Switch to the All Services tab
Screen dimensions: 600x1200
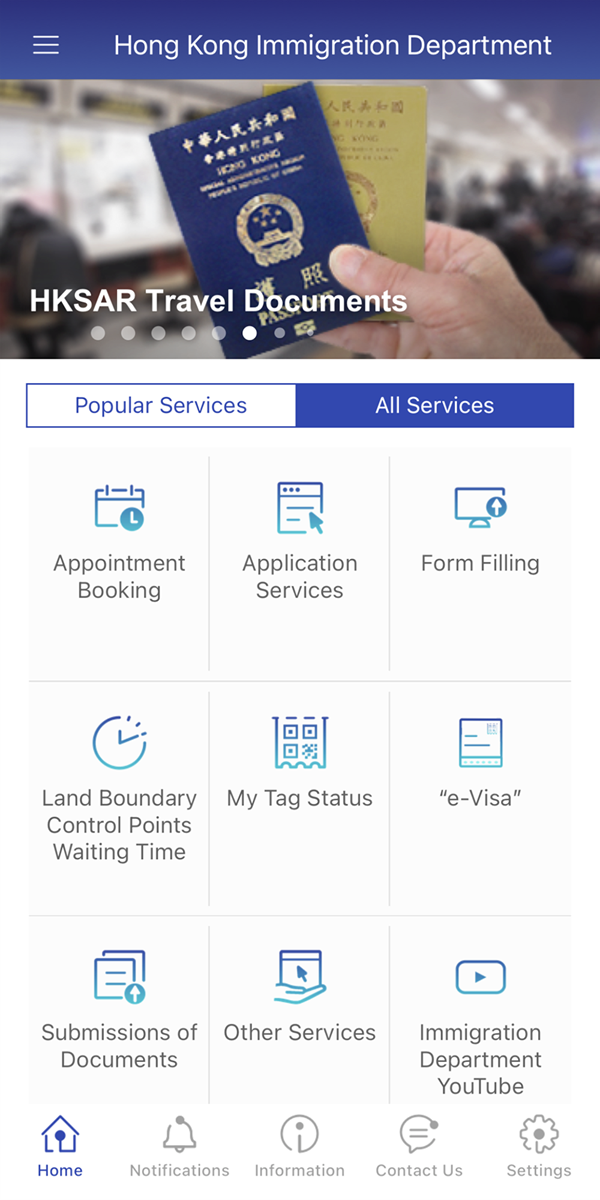coord(435,405)
